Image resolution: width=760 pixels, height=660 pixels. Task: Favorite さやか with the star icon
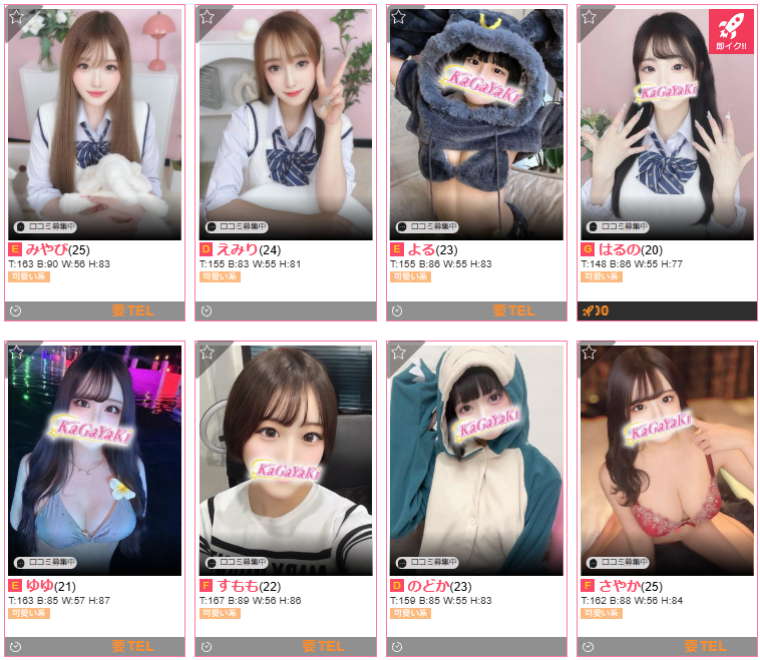point(589,353)
